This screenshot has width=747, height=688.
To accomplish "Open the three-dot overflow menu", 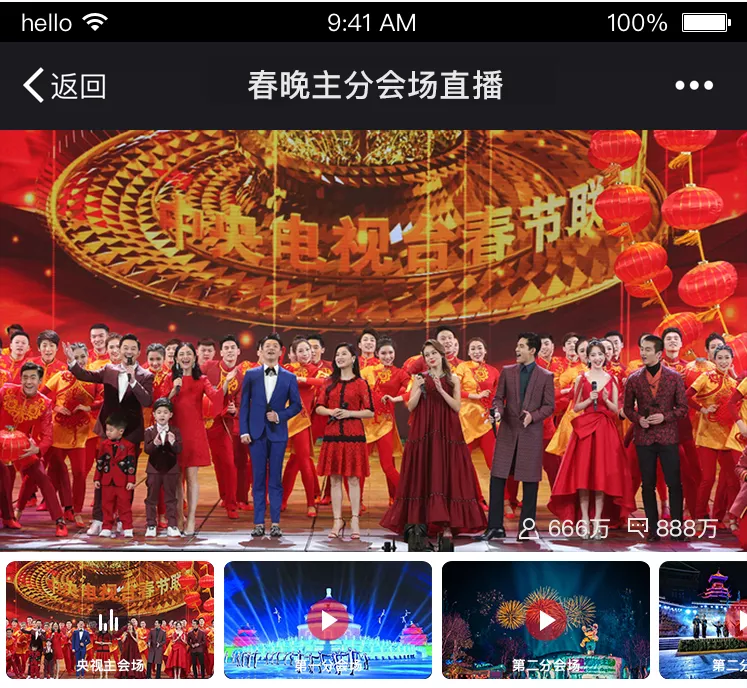I will tap(694, 86).
